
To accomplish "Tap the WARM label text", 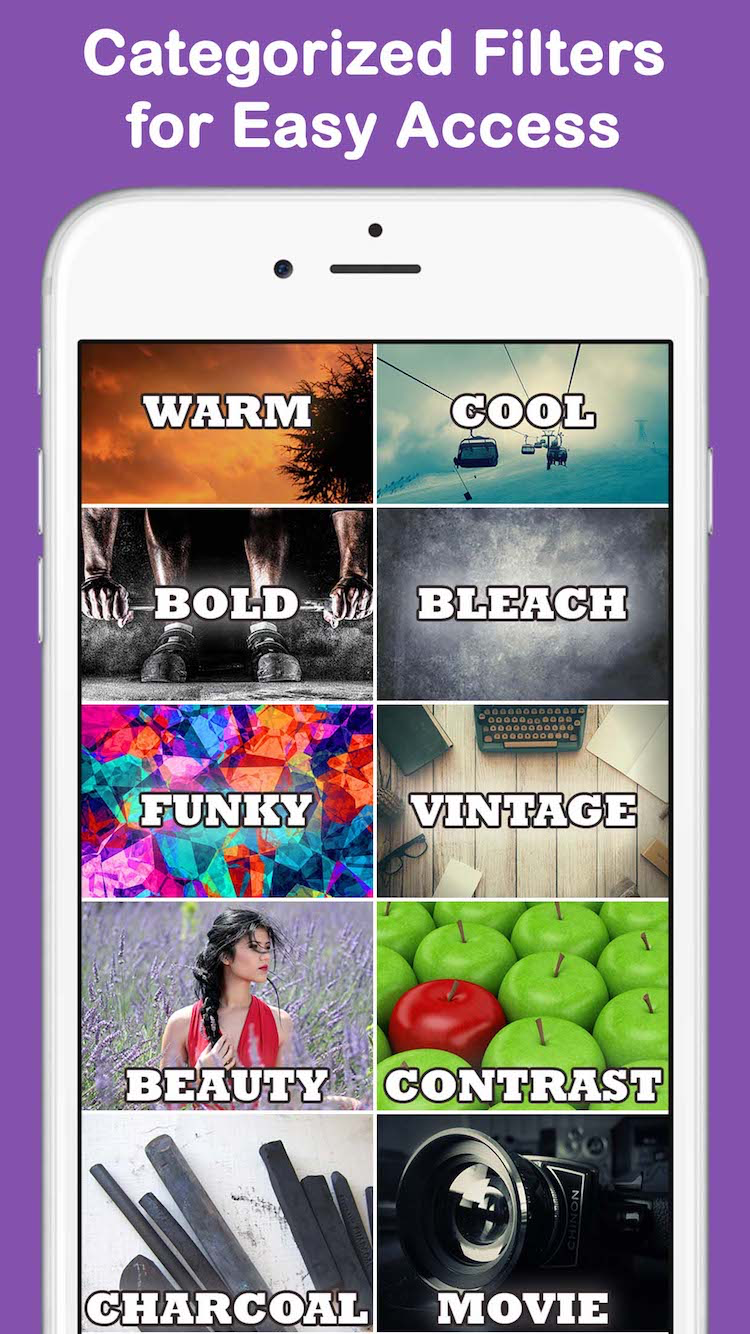I will tap(228, 410).
